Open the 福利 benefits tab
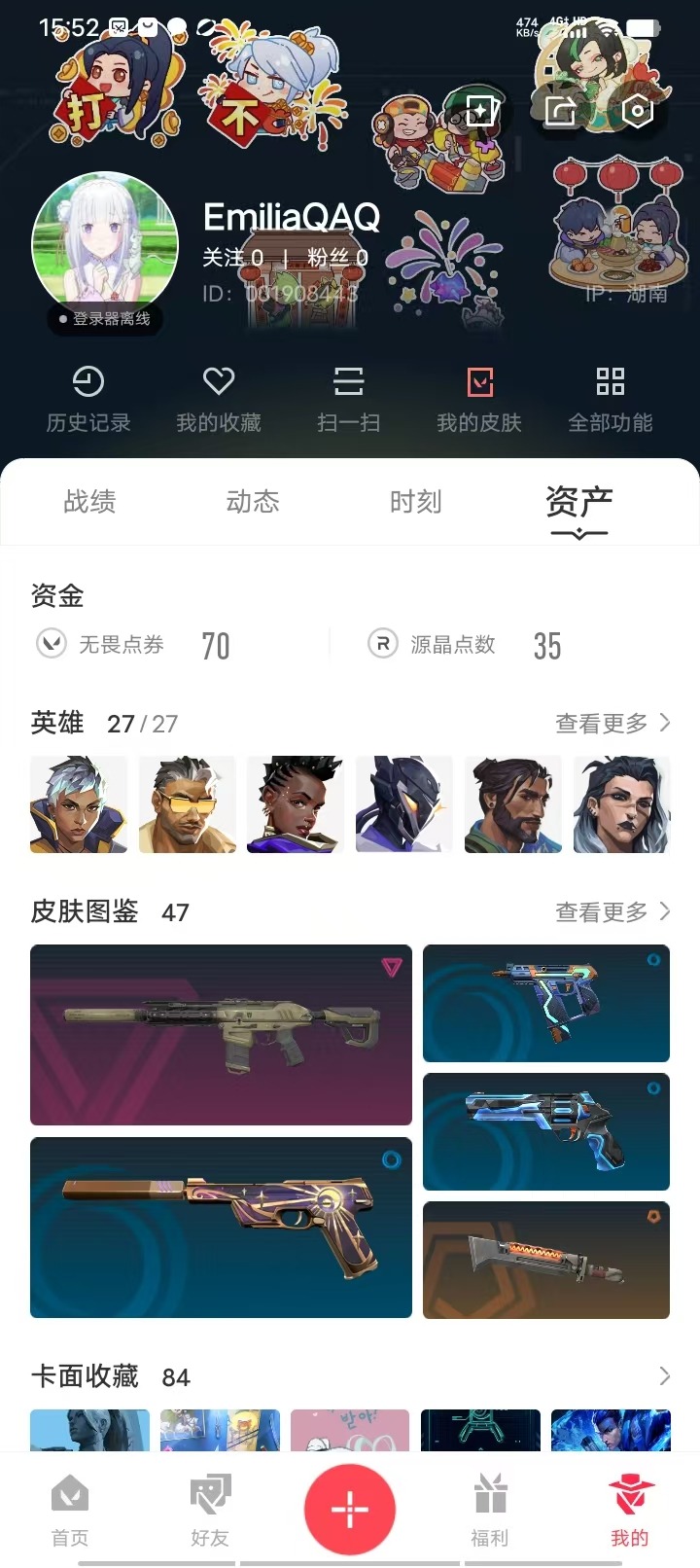 coord(490,1509)
